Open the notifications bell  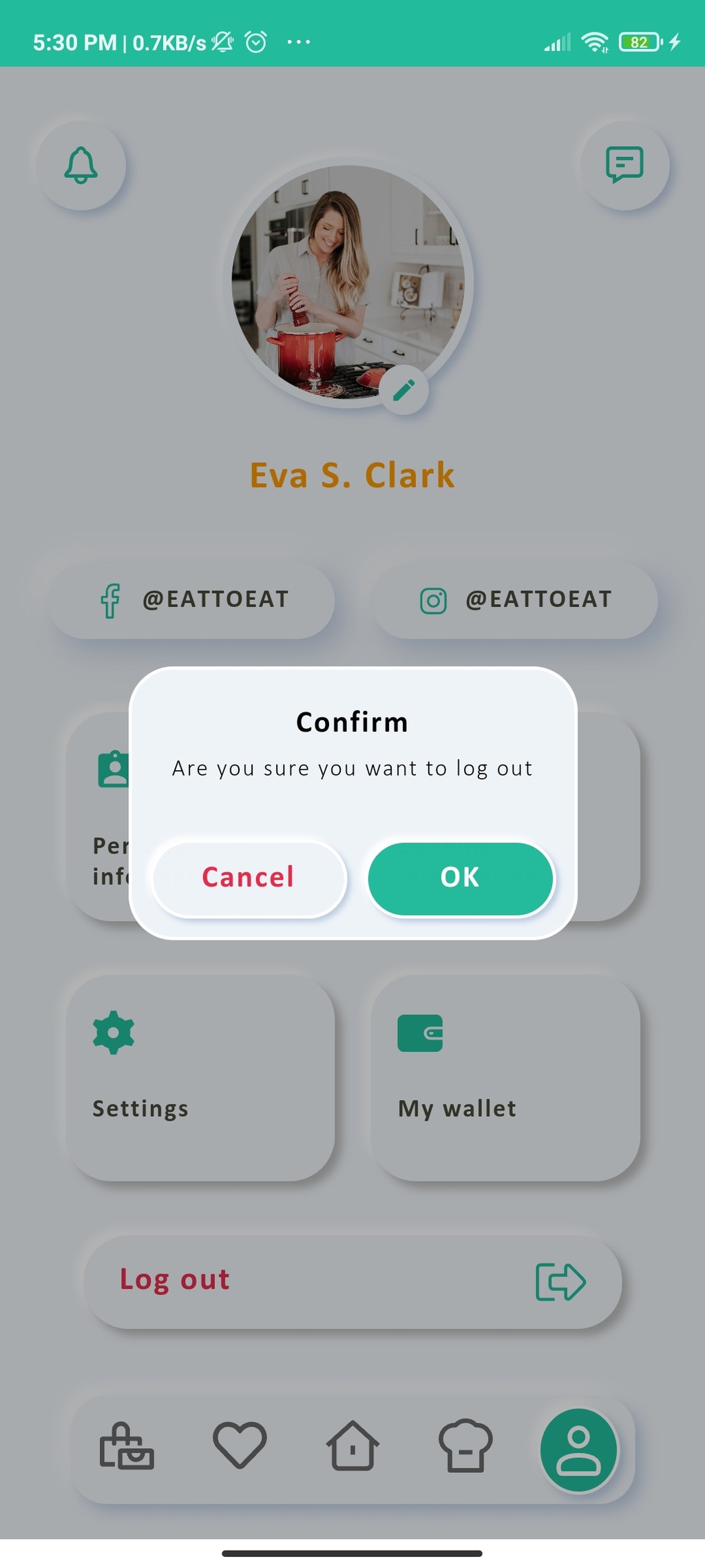point(81,165)
